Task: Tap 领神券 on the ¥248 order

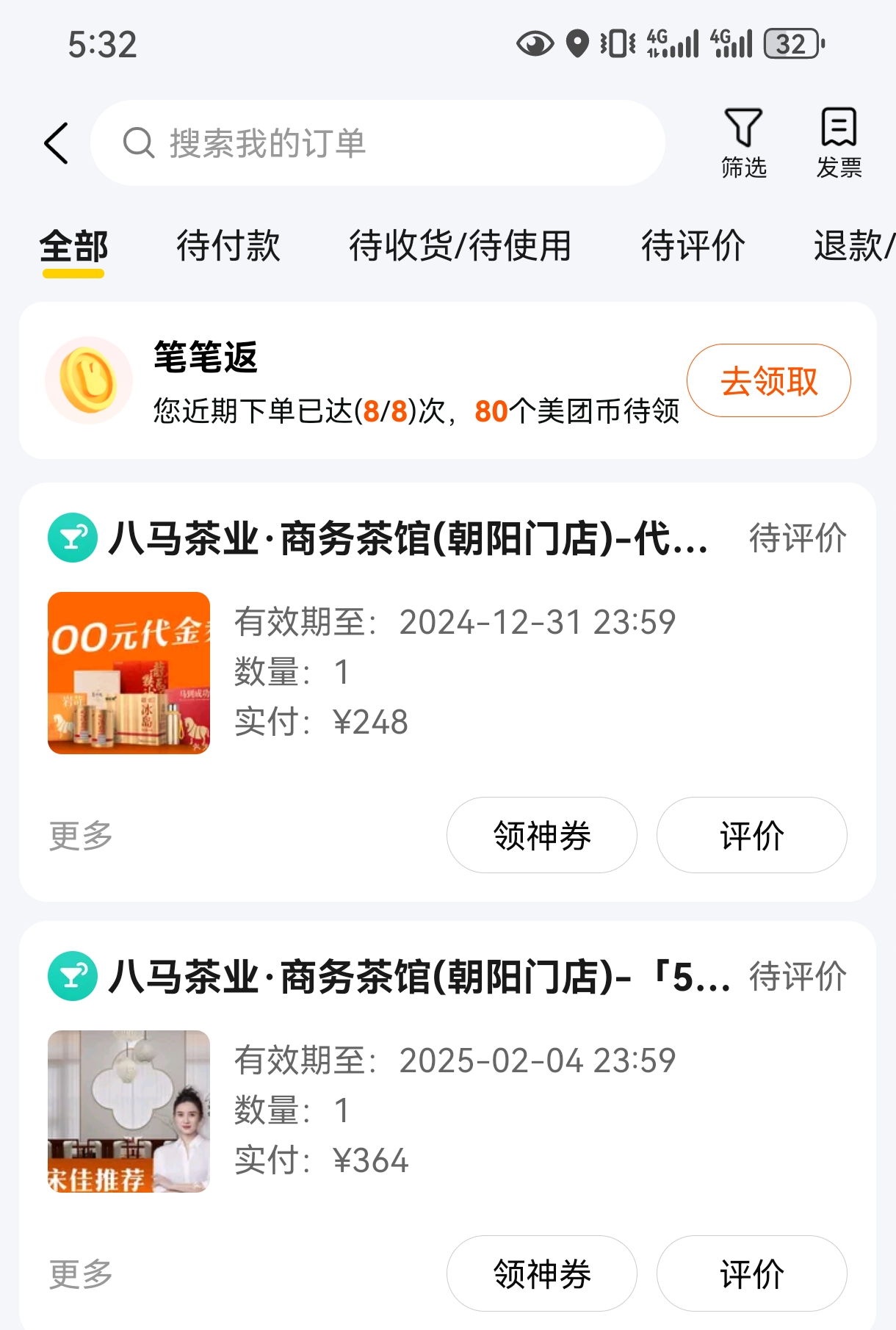Action: click(541, 836)
